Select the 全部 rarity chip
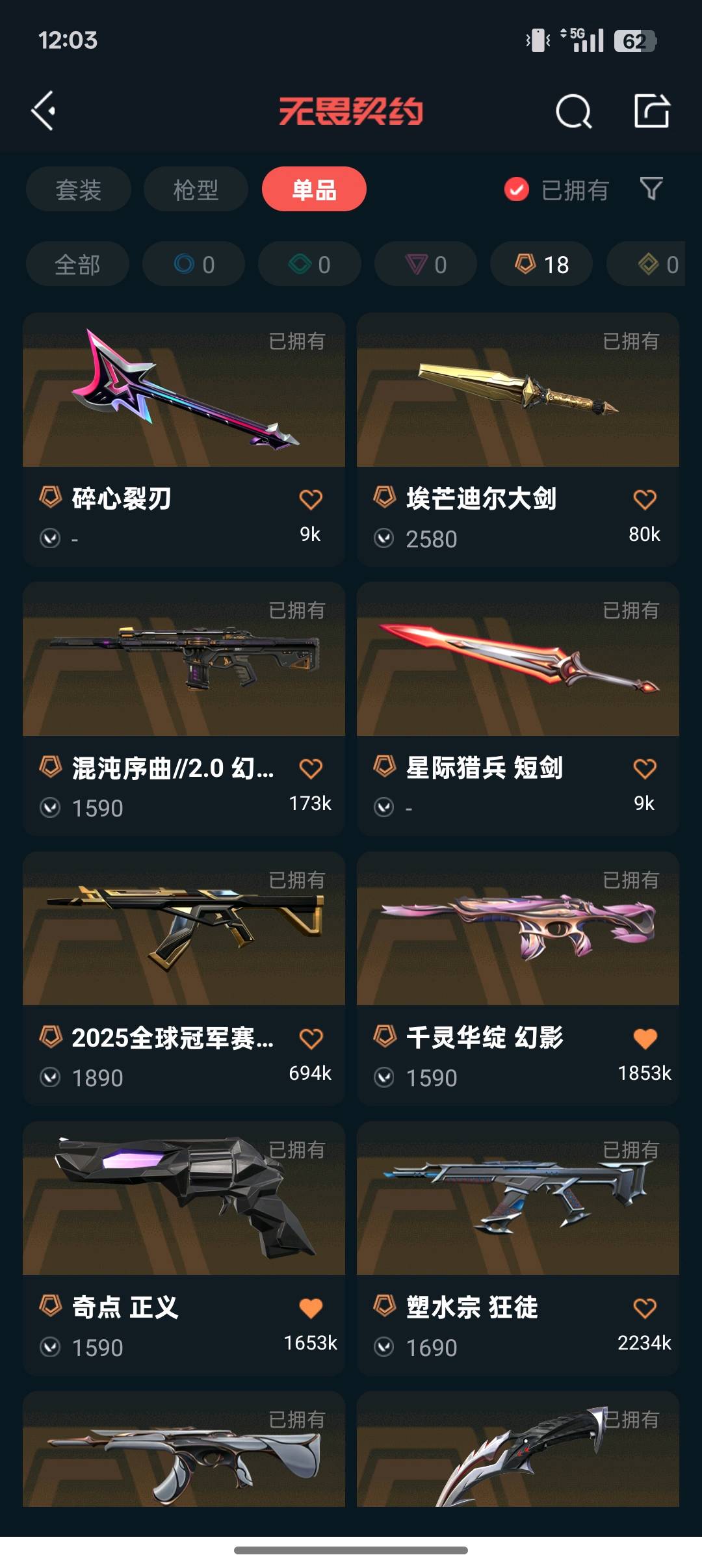This screenshot has width=702, height=1568. point(77,265)
